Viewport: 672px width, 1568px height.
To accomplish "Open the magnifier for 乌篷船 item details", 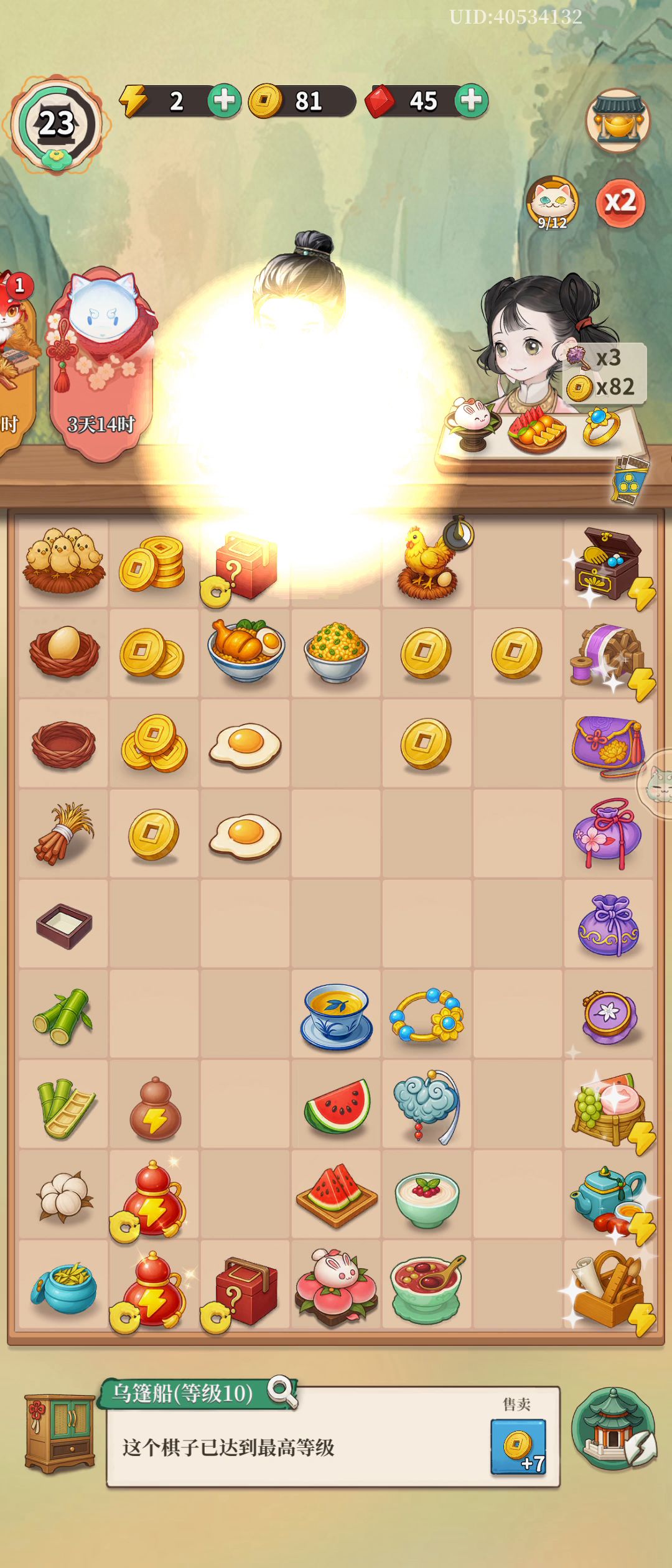I will [281, 1392].
